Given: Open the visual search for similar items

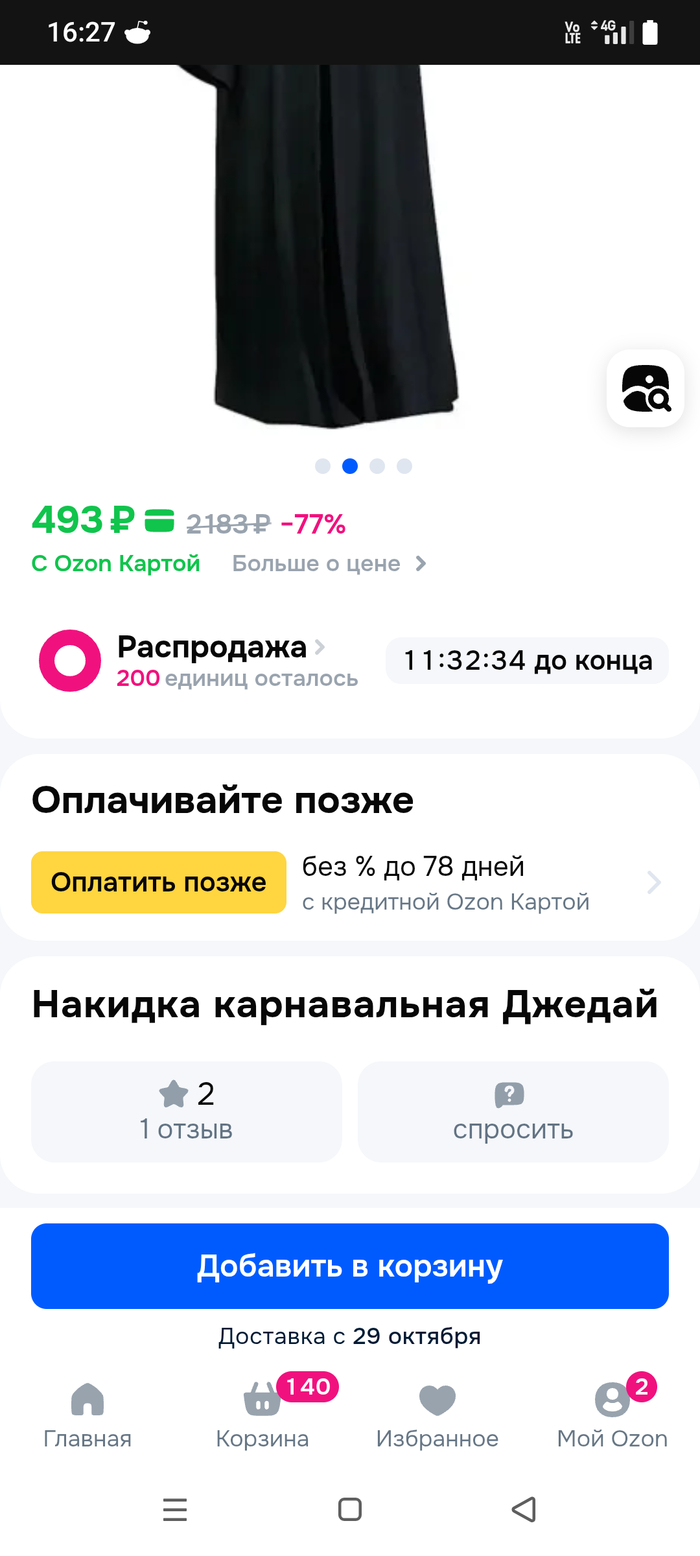Looking at the screenshot, I should tap(645, 389).
